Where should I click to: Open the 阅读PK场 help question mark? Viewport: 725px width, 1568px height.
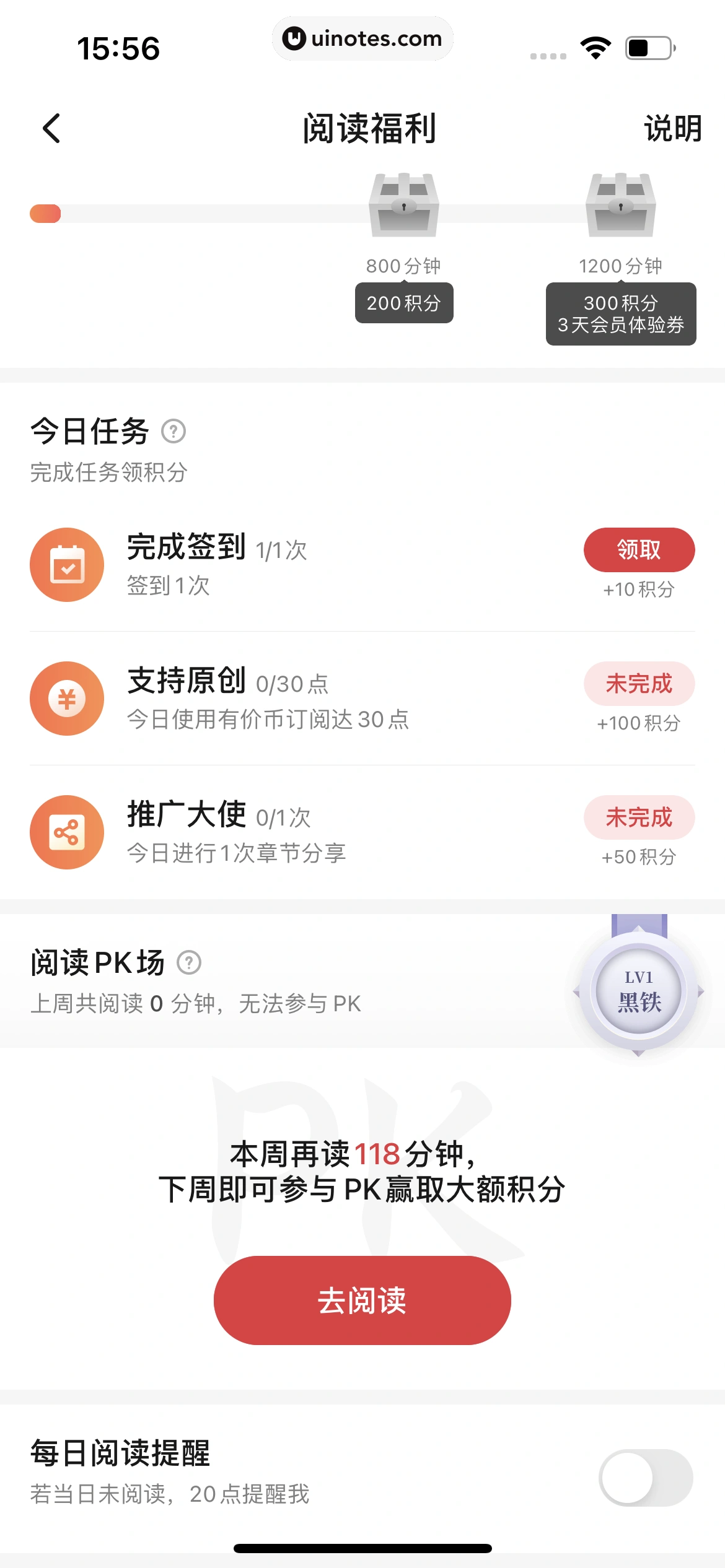tap(188, 963)
